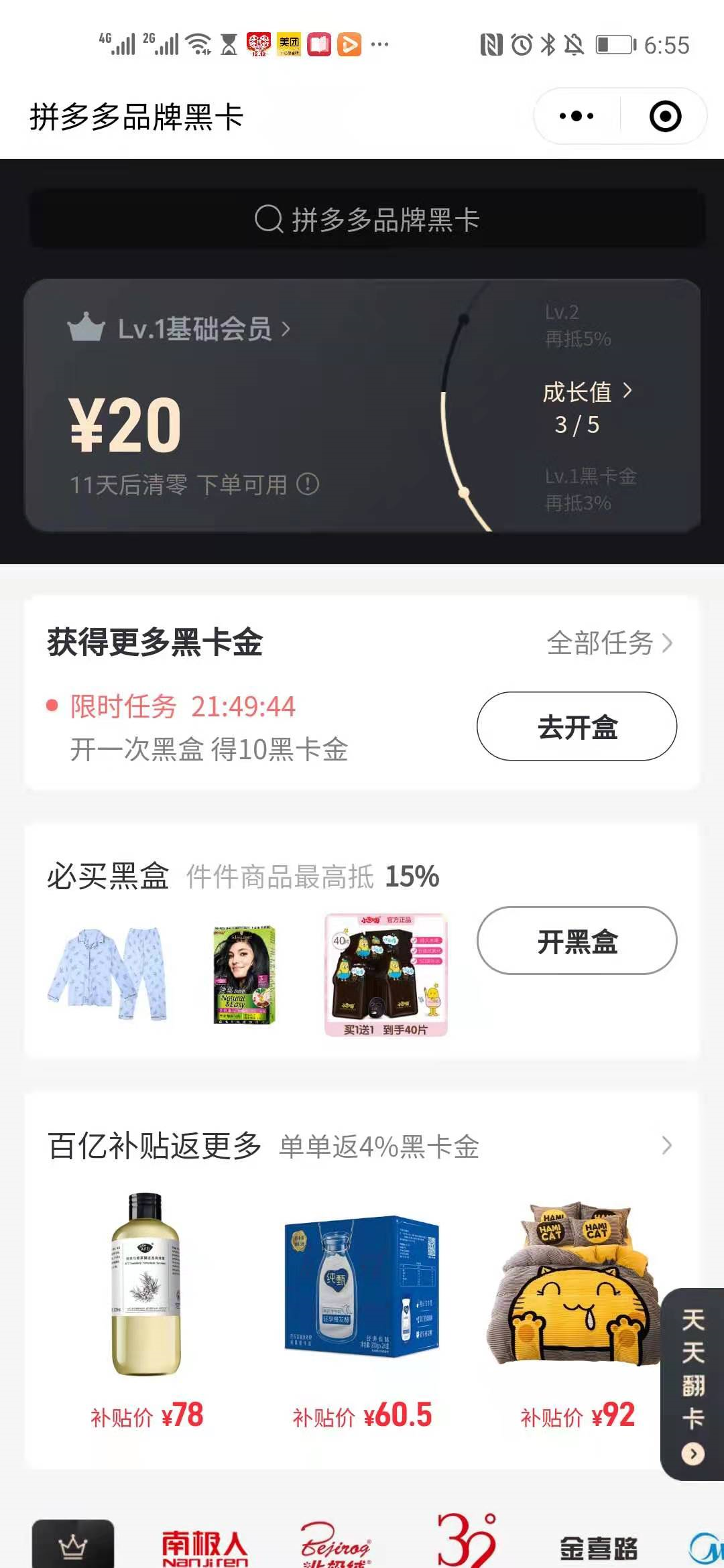Open the blue pajamas product in 必买黑盒
The image size is (724, 1568).
[x=107, y=974]
